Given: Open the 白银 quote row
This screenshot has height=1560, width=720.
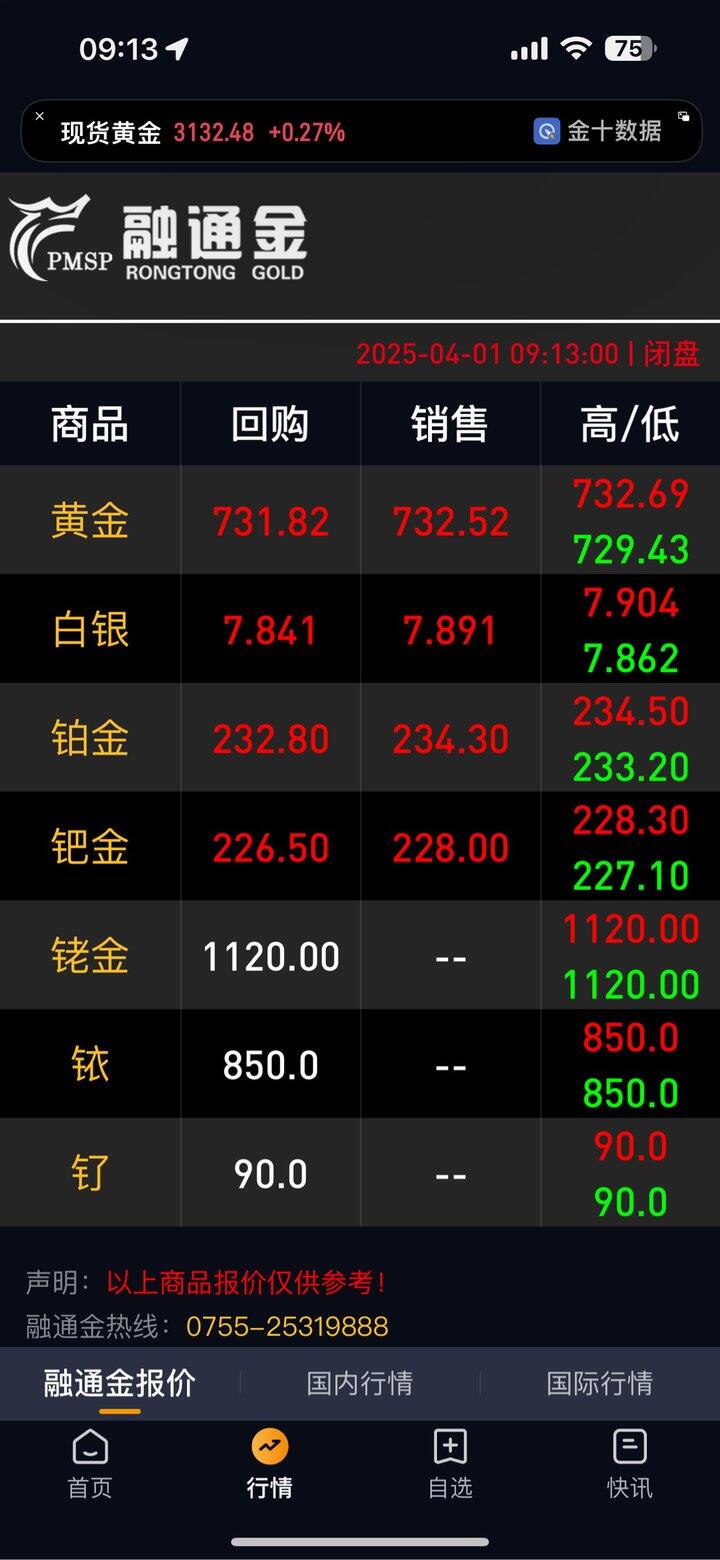Looking at the screenshot, I should [x=360, y=629].
